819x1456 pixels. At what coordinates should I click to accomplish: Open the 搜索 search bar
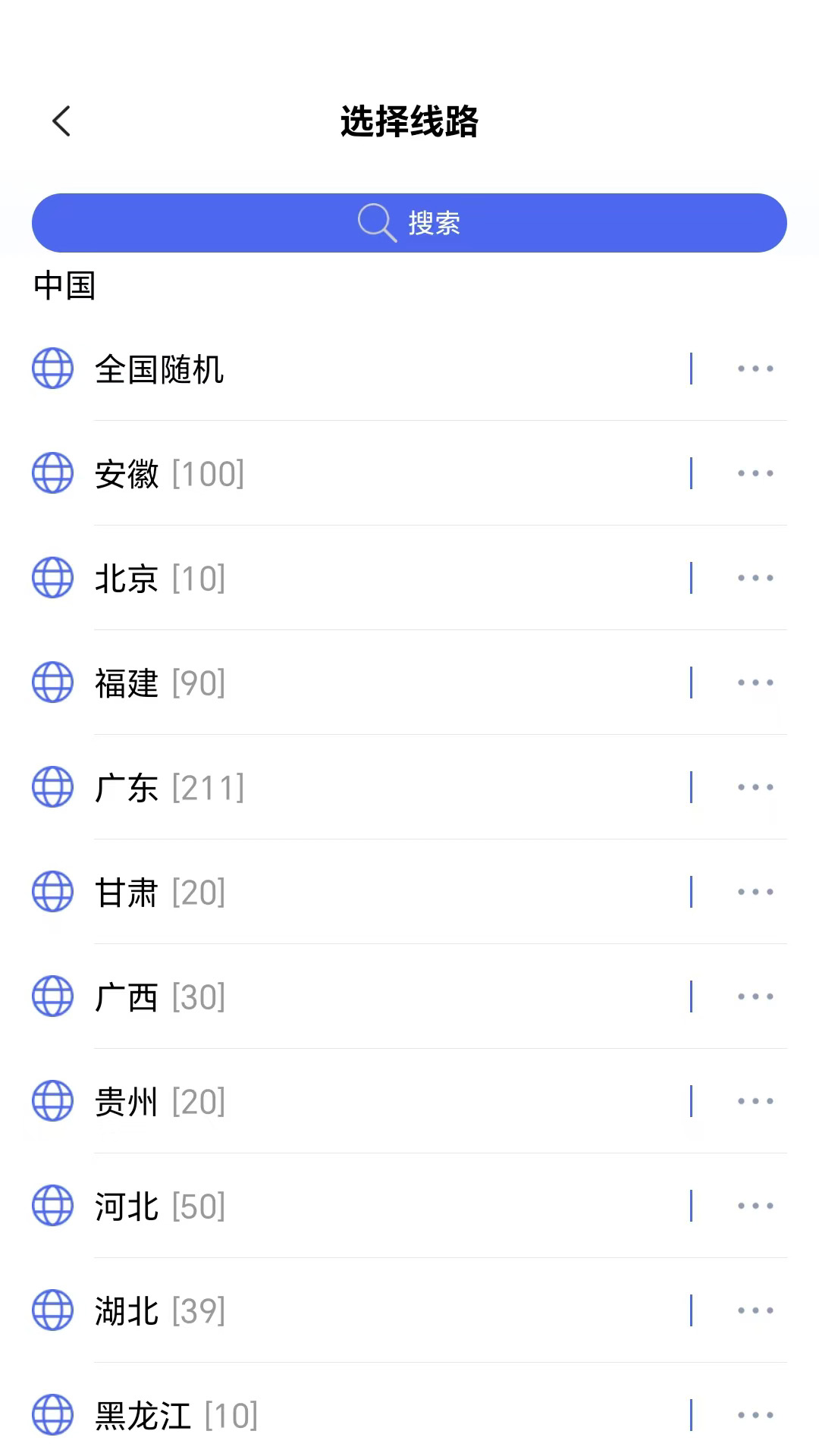pyautogui.click(x=409, y=223)
